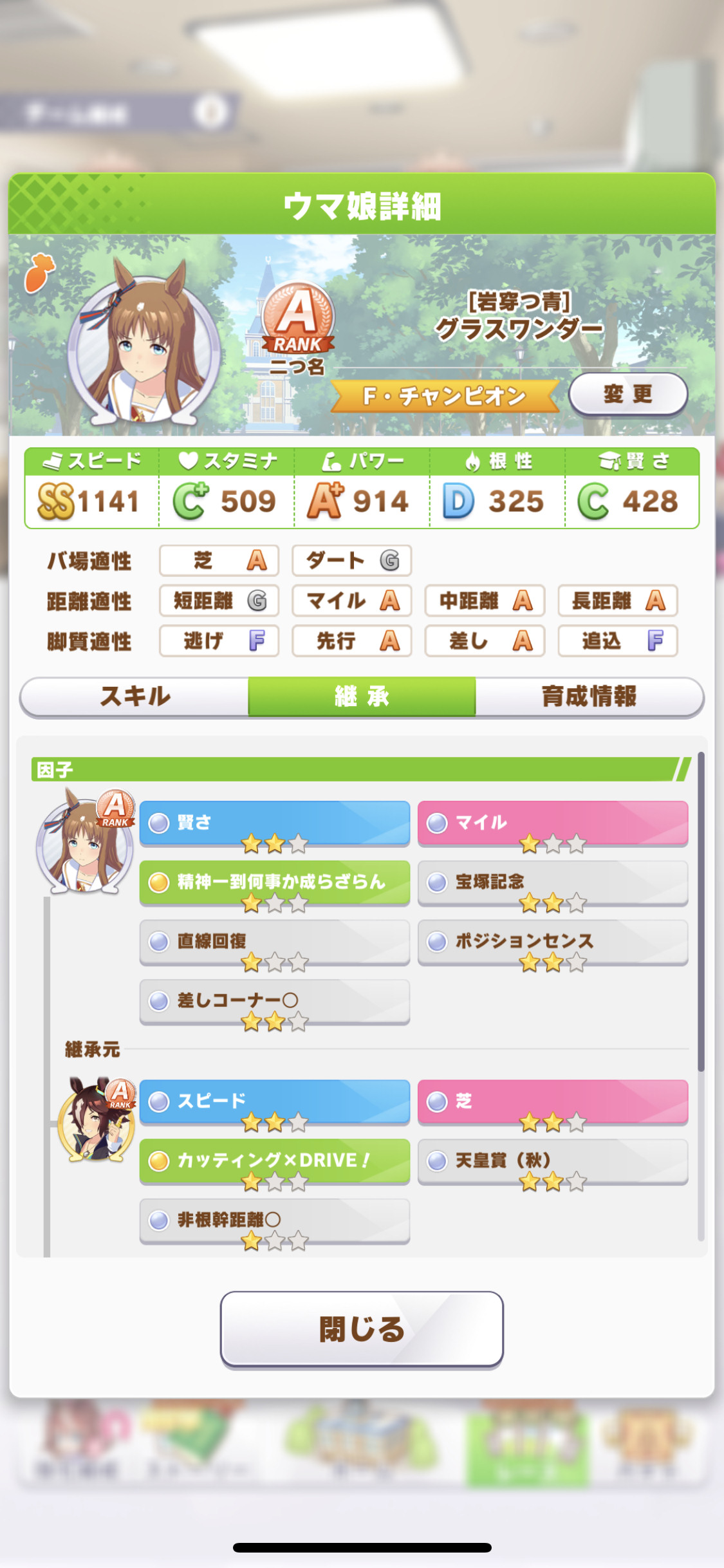Screen dimensions: 724x1568
Task: Switch to the スキル tab
Action: click(135, 696)
